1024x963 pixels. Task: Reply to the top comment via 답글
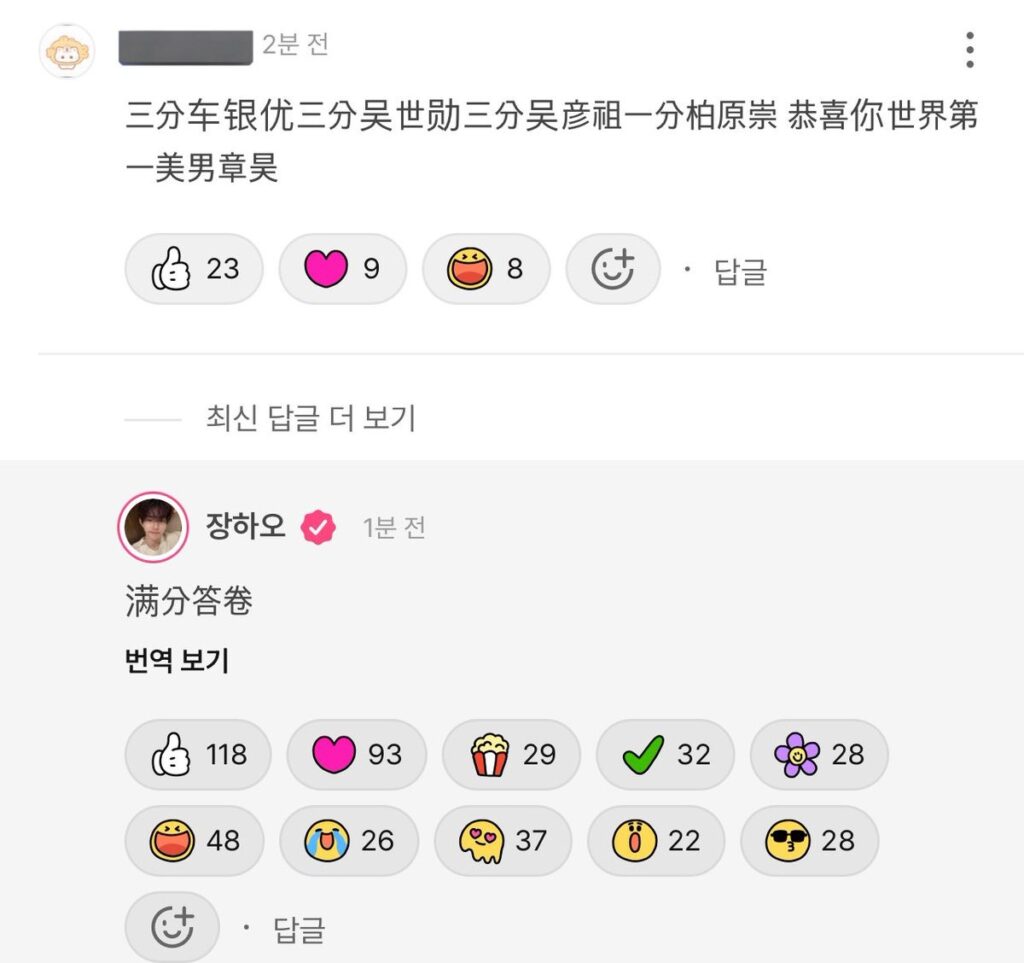tap(740, 272)
